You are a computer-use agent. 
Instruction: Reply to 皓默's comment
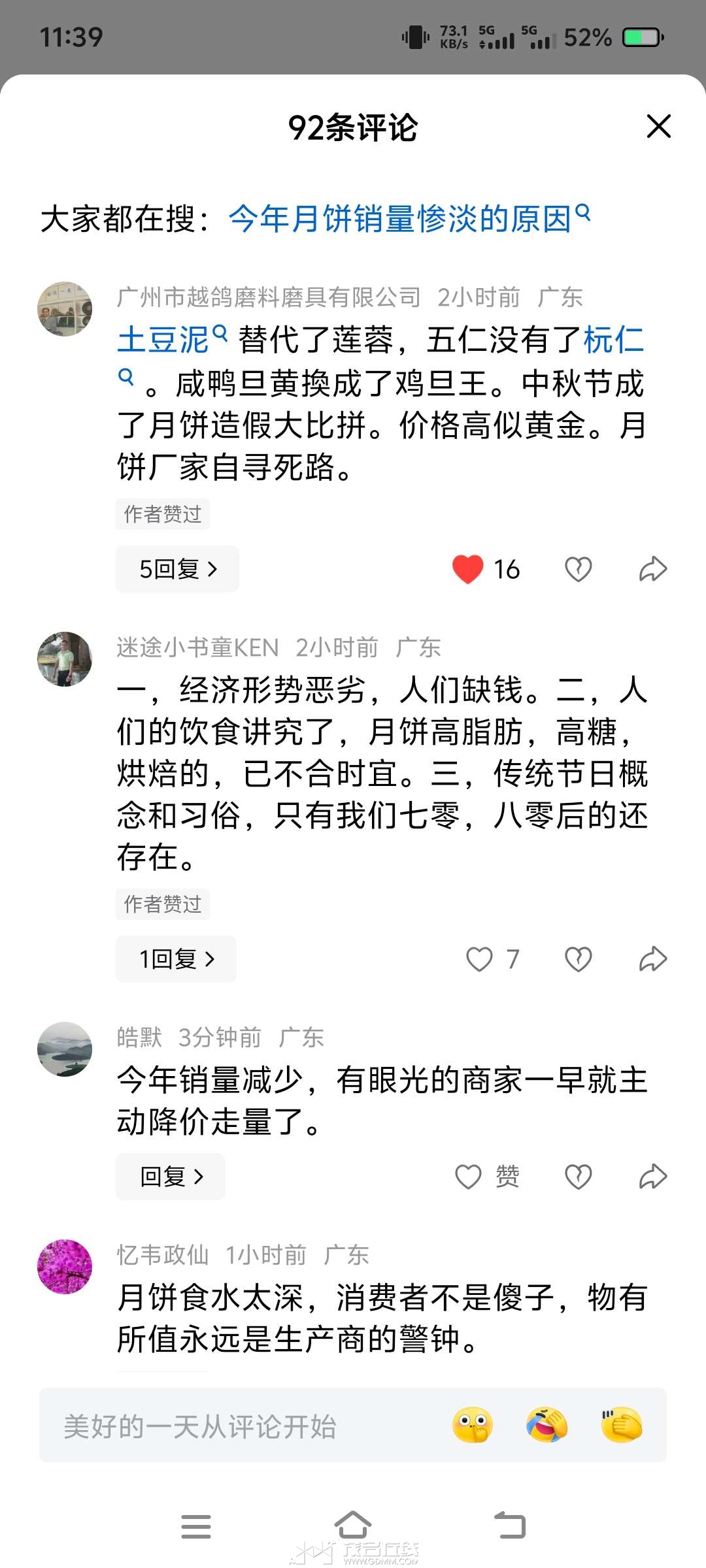[x=171, y=1177]
